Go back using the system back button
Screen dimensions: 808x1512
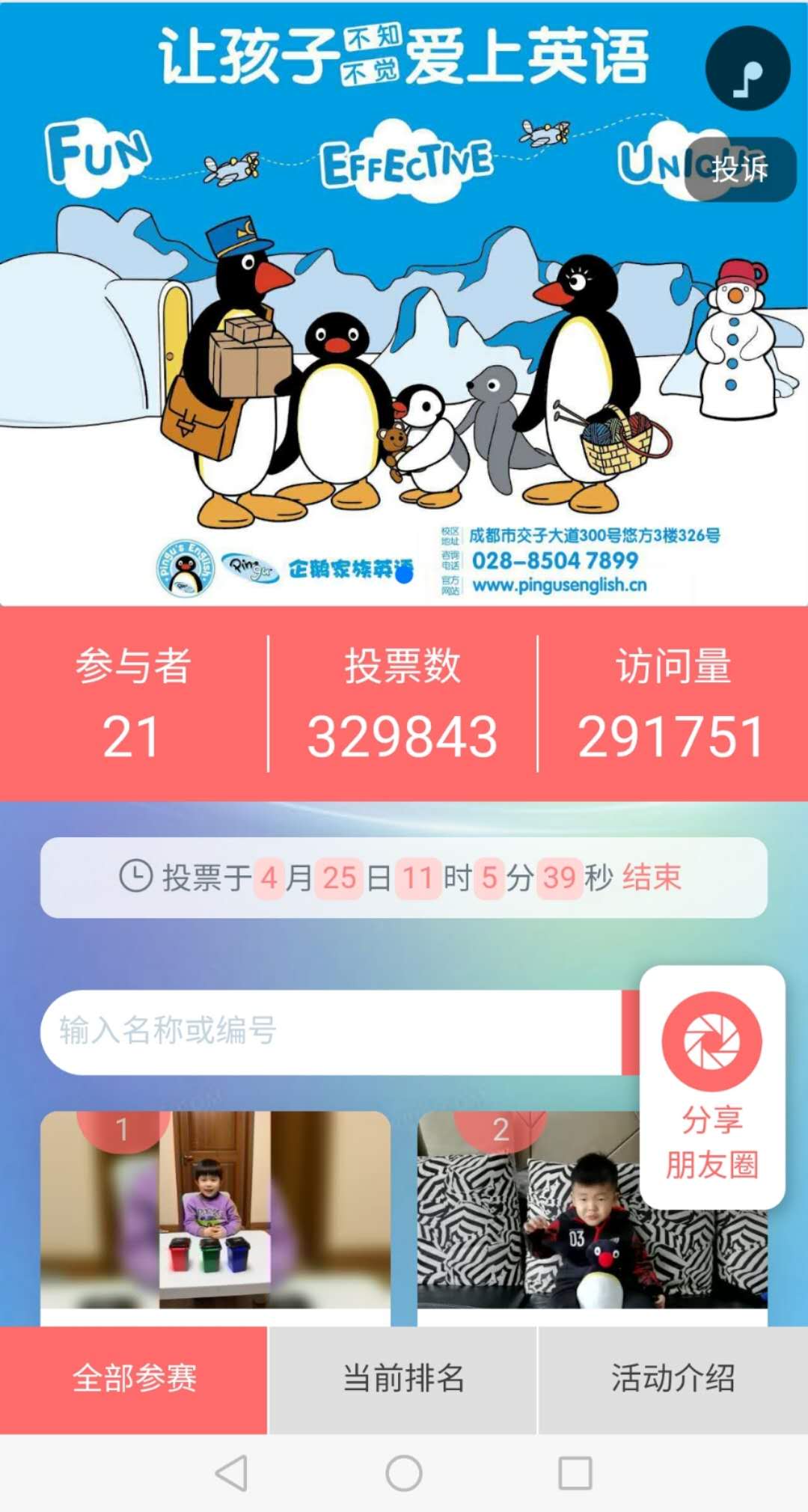tap(231, 1473)
